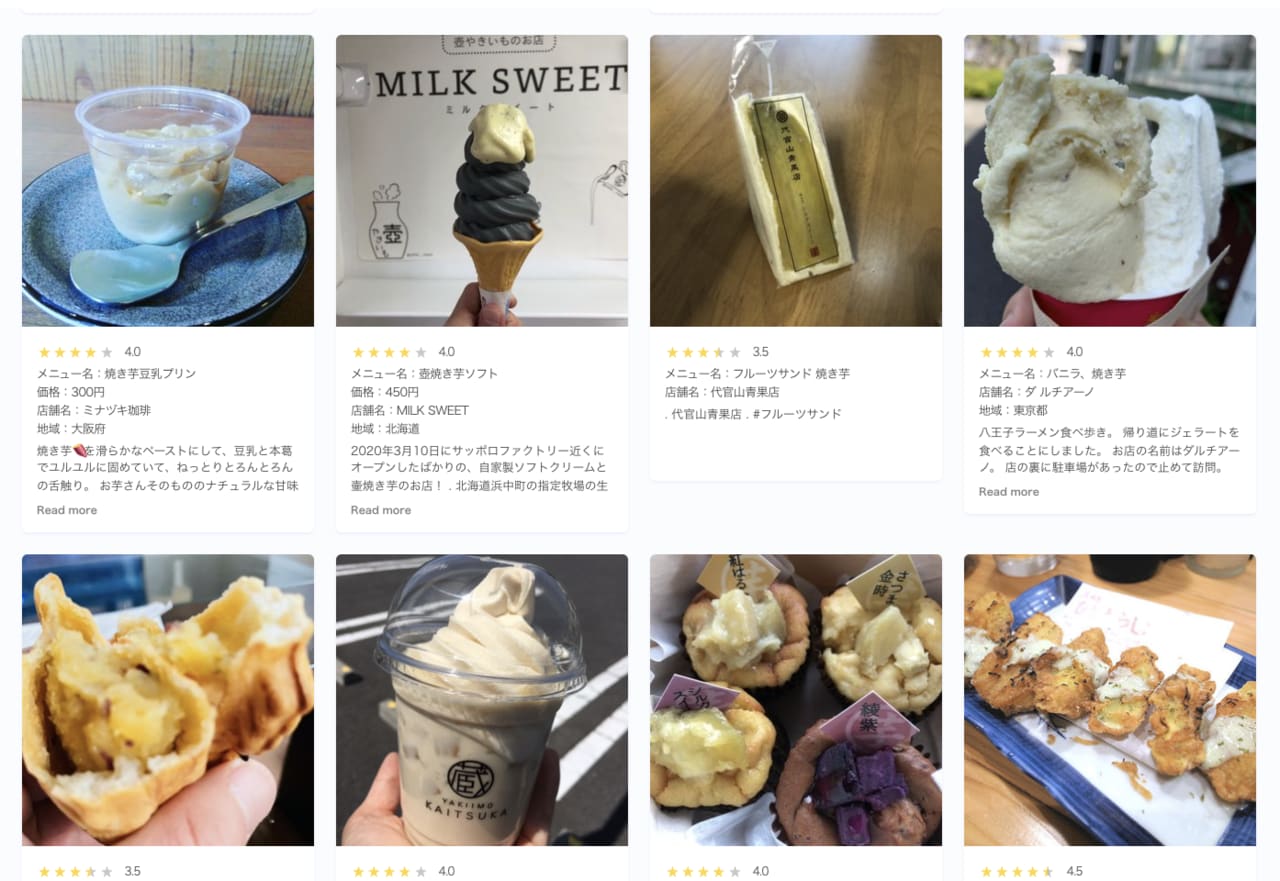
Task: Select the fried food on blue plate card
Action: point(1110,700)
